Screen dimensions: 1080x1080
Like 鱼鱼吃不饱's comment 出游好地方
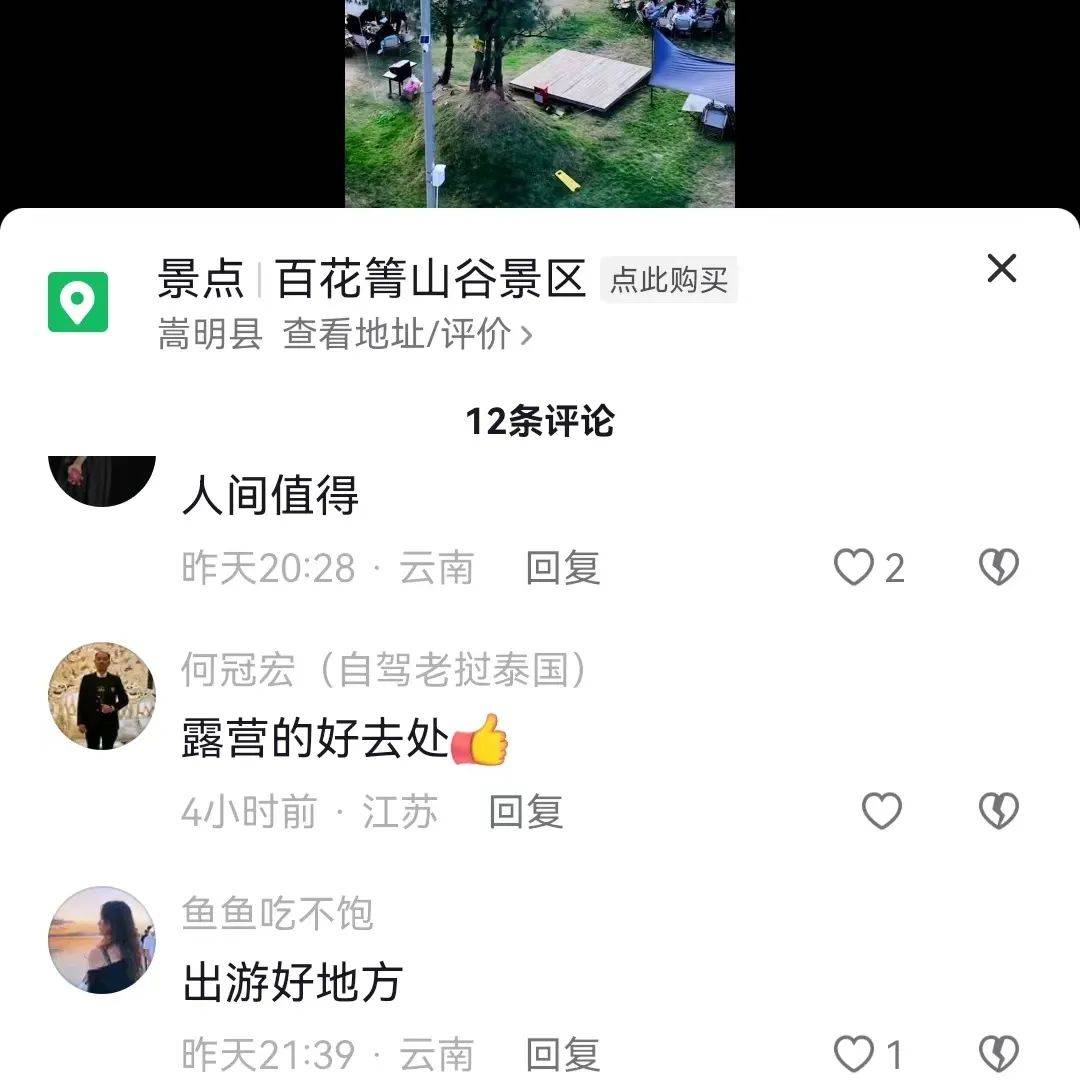pos(855,1053)
